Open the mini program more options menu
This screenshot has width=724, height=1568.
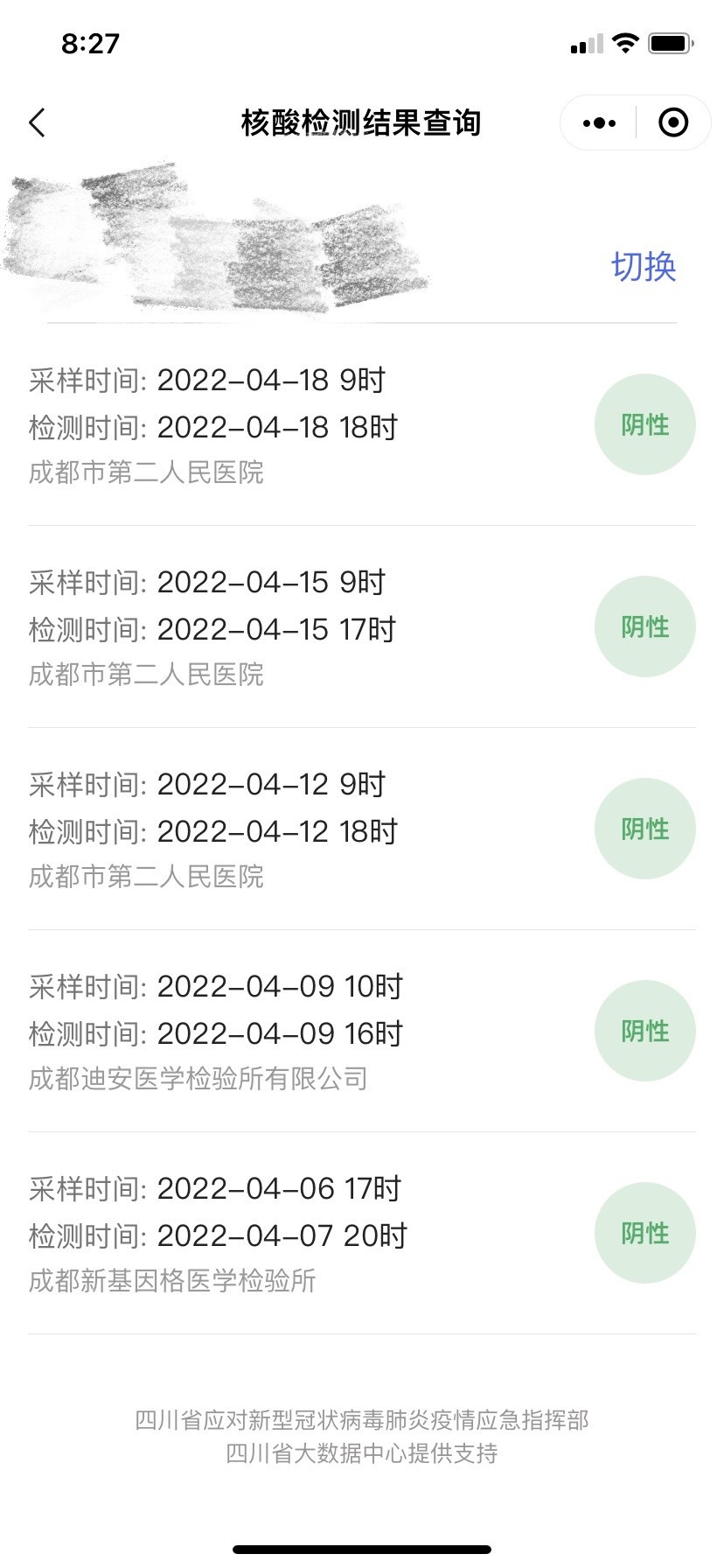coord(599,123)
